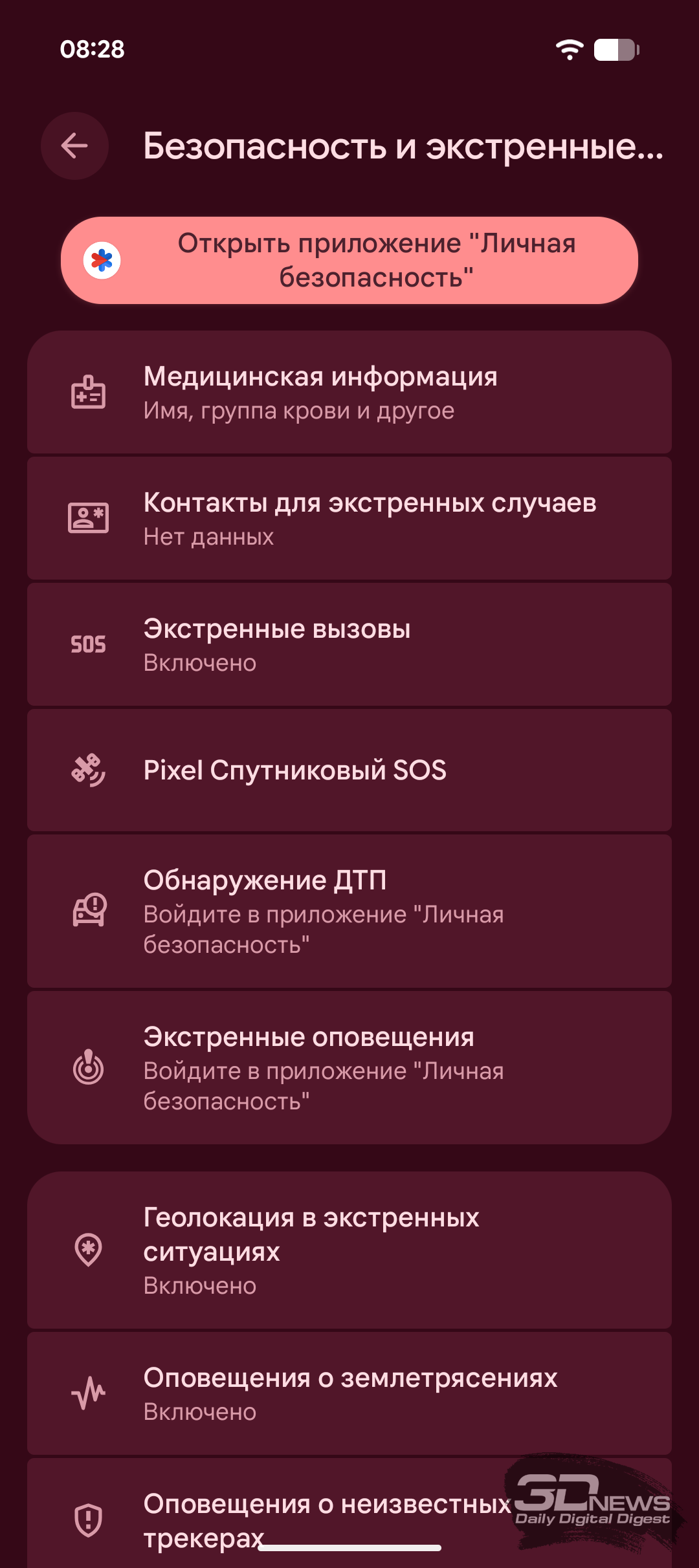Open Pixel Спутниковый SOS

point(349,770)
